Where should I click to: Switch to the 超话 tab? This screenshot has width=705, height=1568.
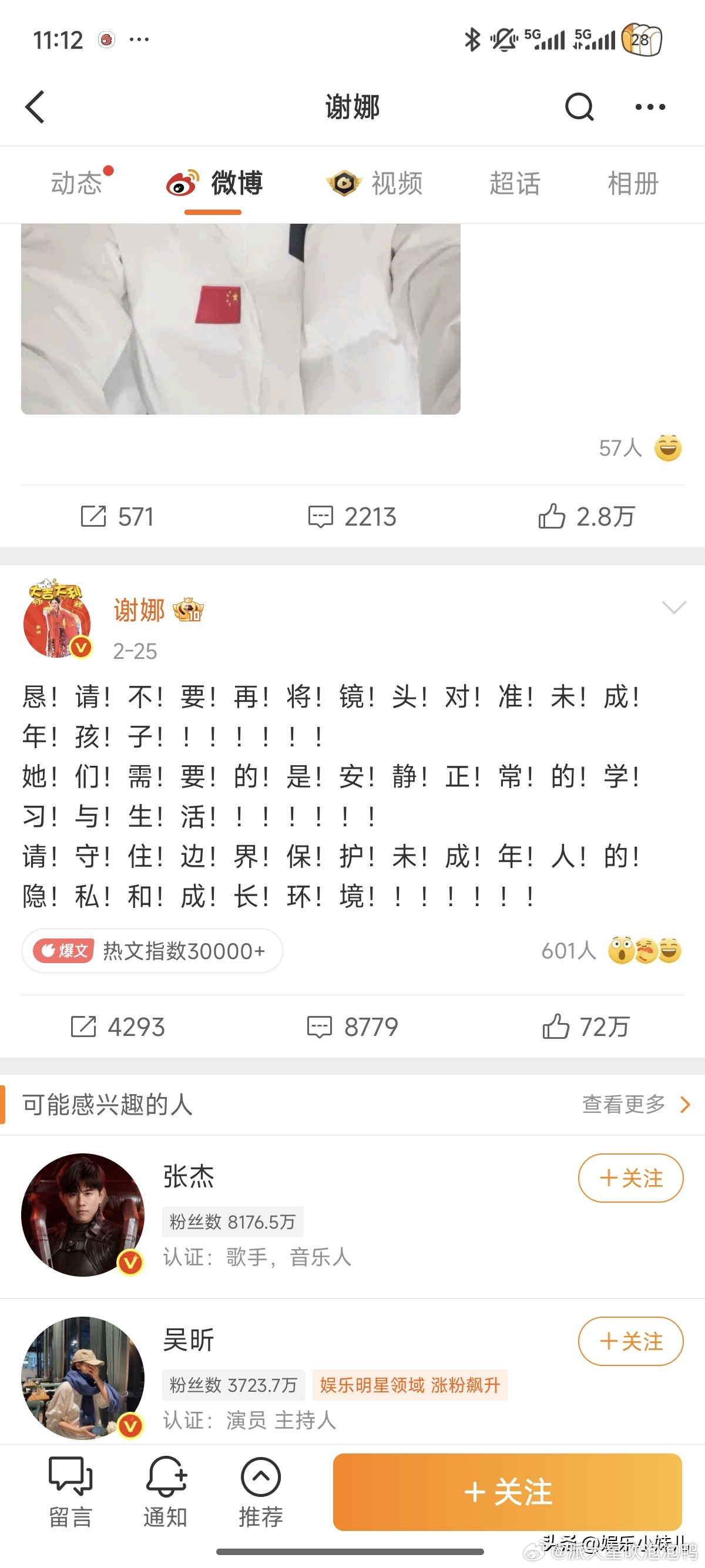coord(516,184)
